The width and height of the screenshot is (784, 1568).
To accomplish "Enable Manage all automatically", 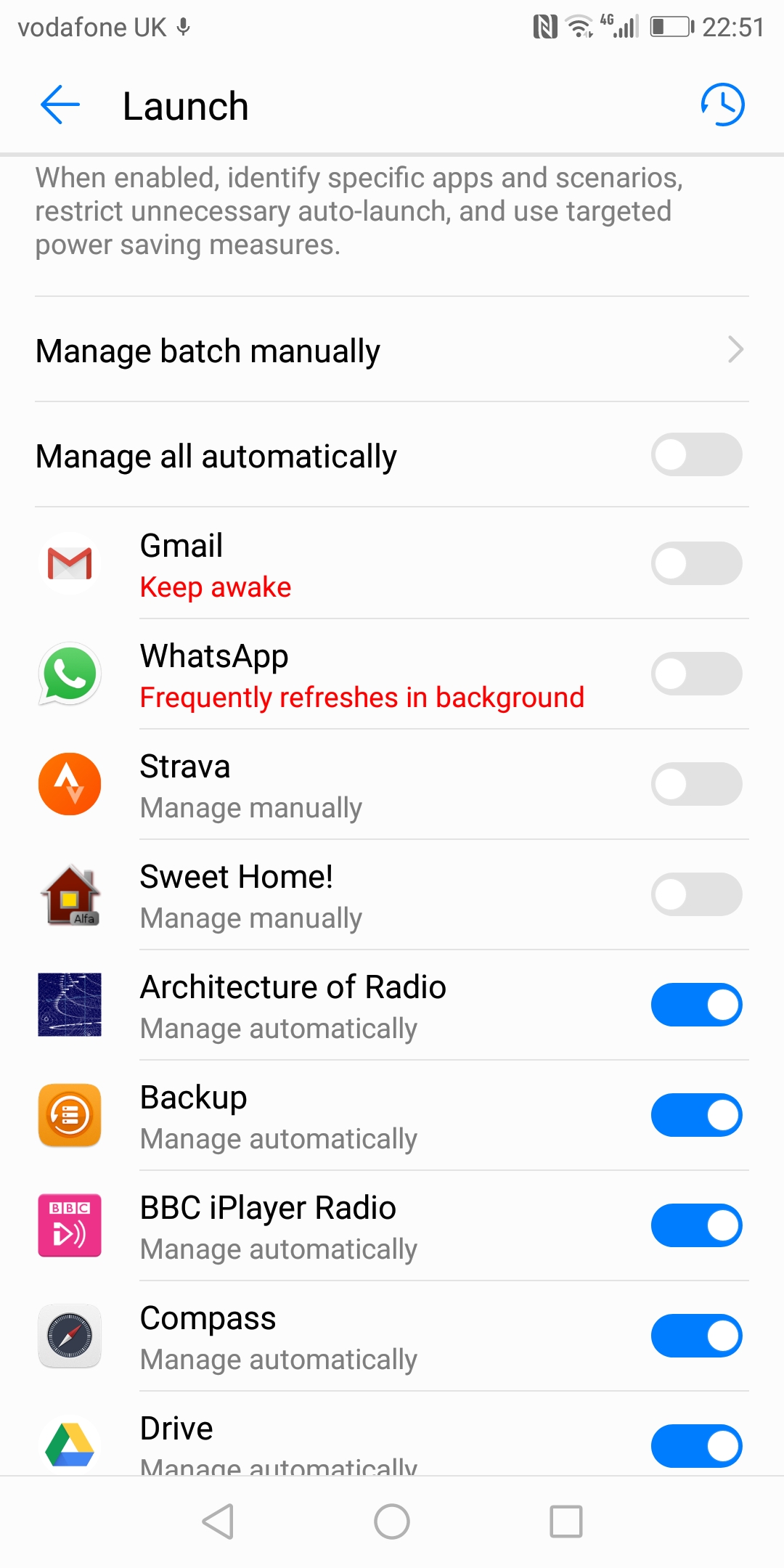I will point(696,455).
